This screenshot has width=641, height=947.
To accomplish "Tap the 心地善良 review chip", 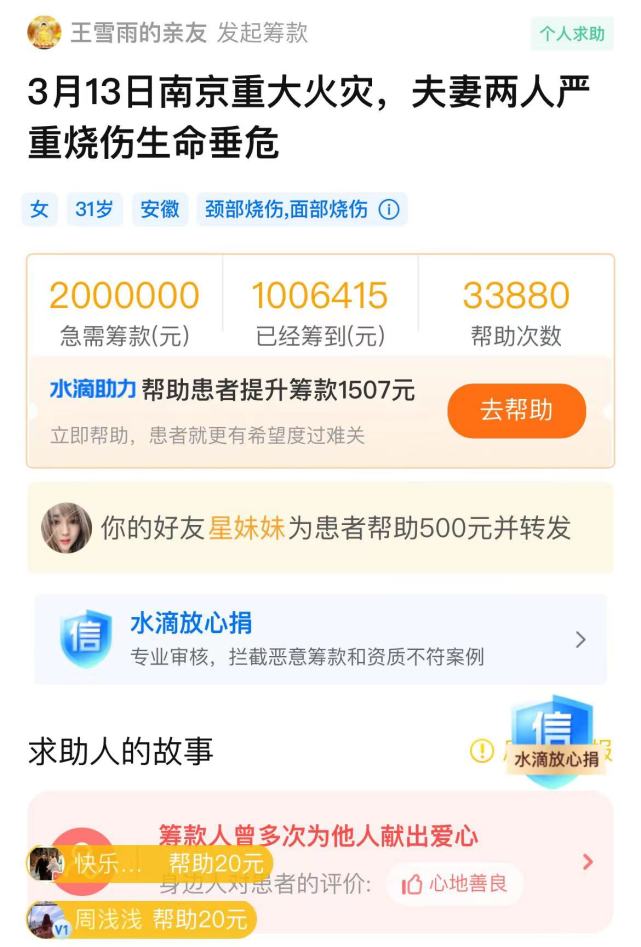I will [455, 884].
